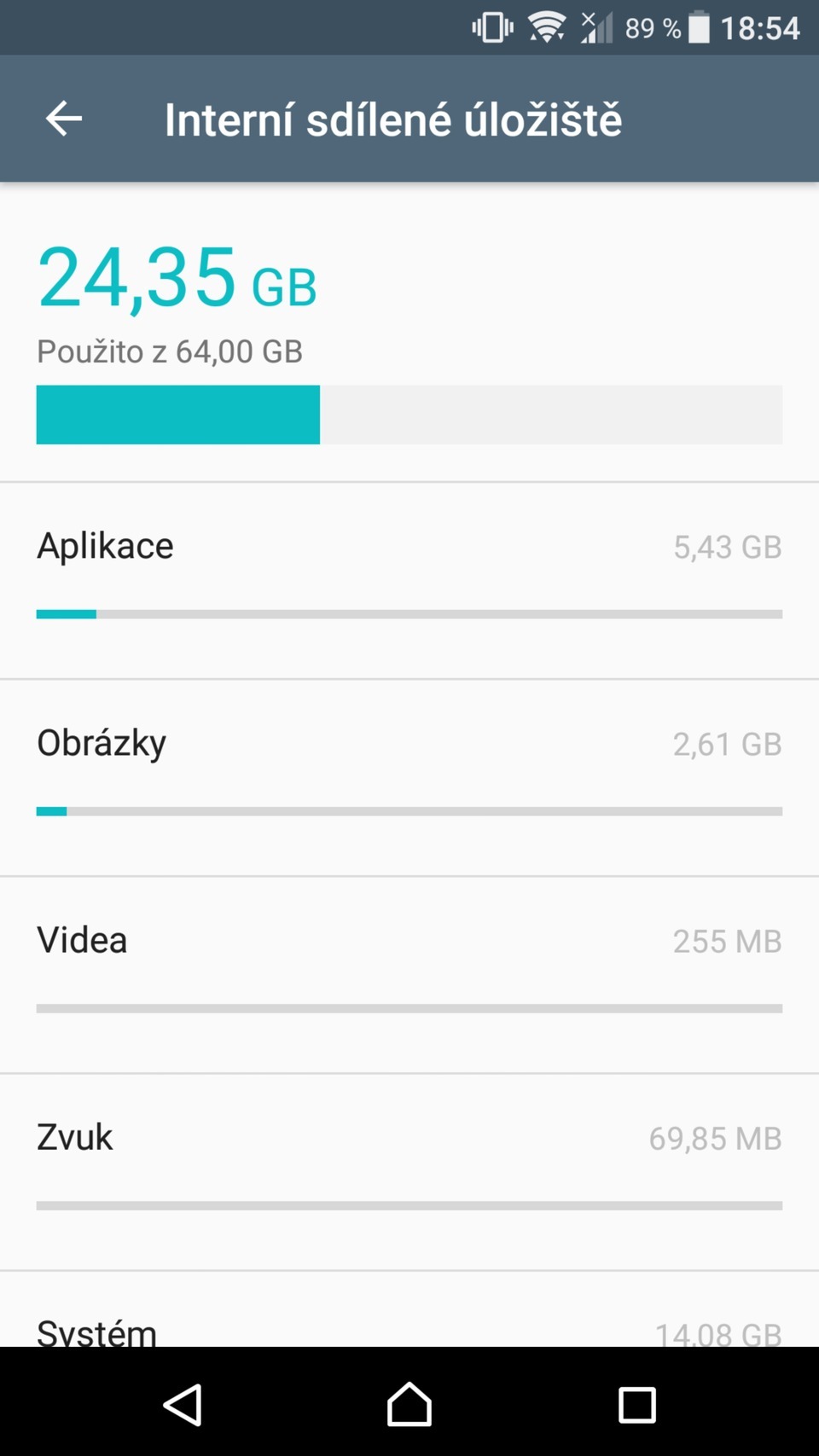Tap the Home button in navigation bar
This screenshot has height=1456, width=819.
pyautogui.click(x=409, y=1404)
